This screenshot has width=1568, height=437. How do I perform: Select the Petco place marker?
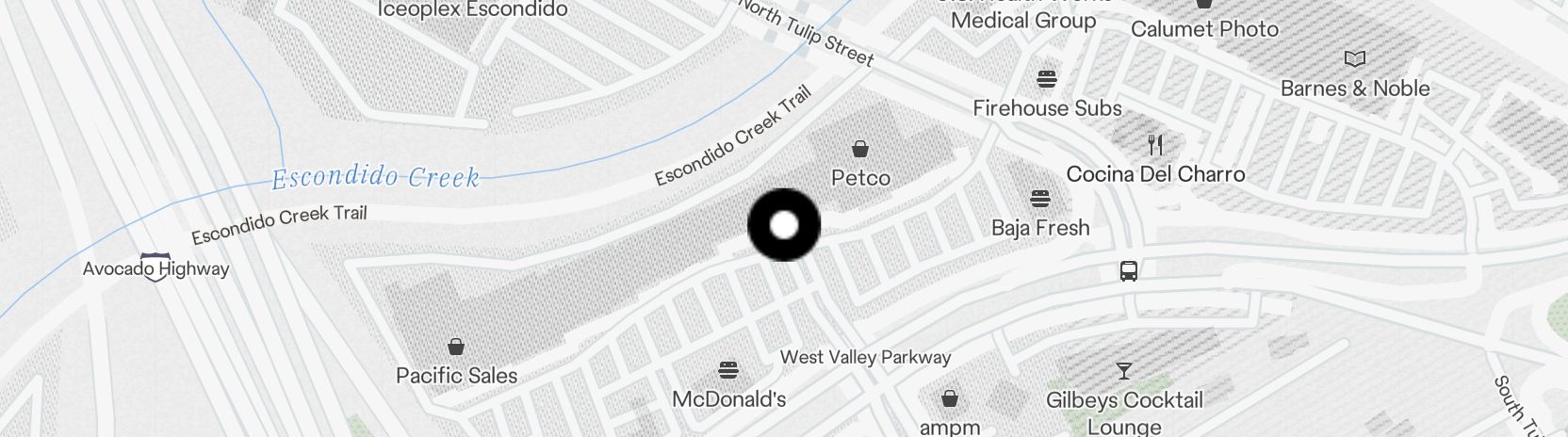[x=859, y=149]
